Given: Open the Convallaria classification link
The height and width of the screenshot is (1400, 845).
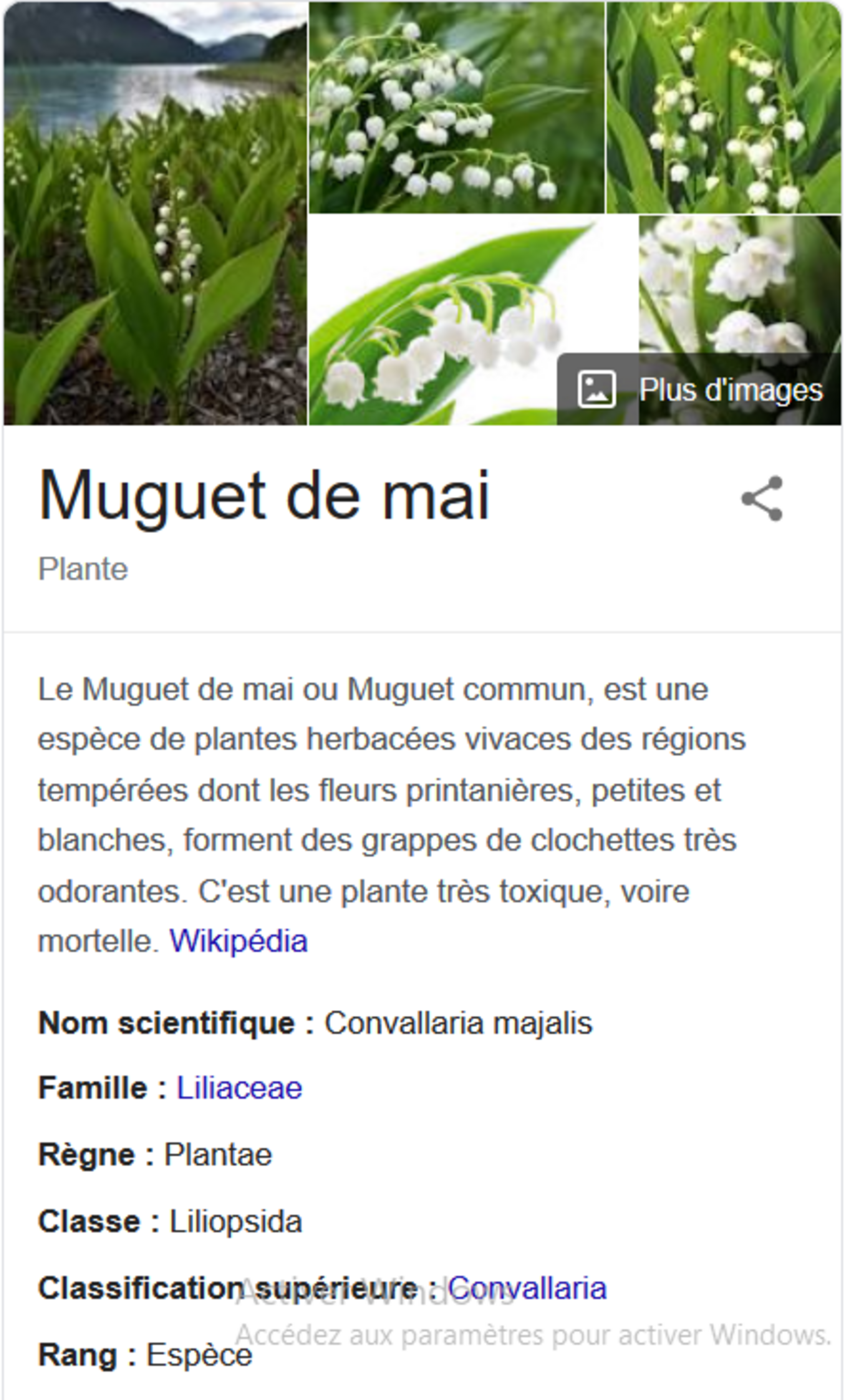Looking at the screenshot, I should pyautogui.click(x=527, y=1288).
